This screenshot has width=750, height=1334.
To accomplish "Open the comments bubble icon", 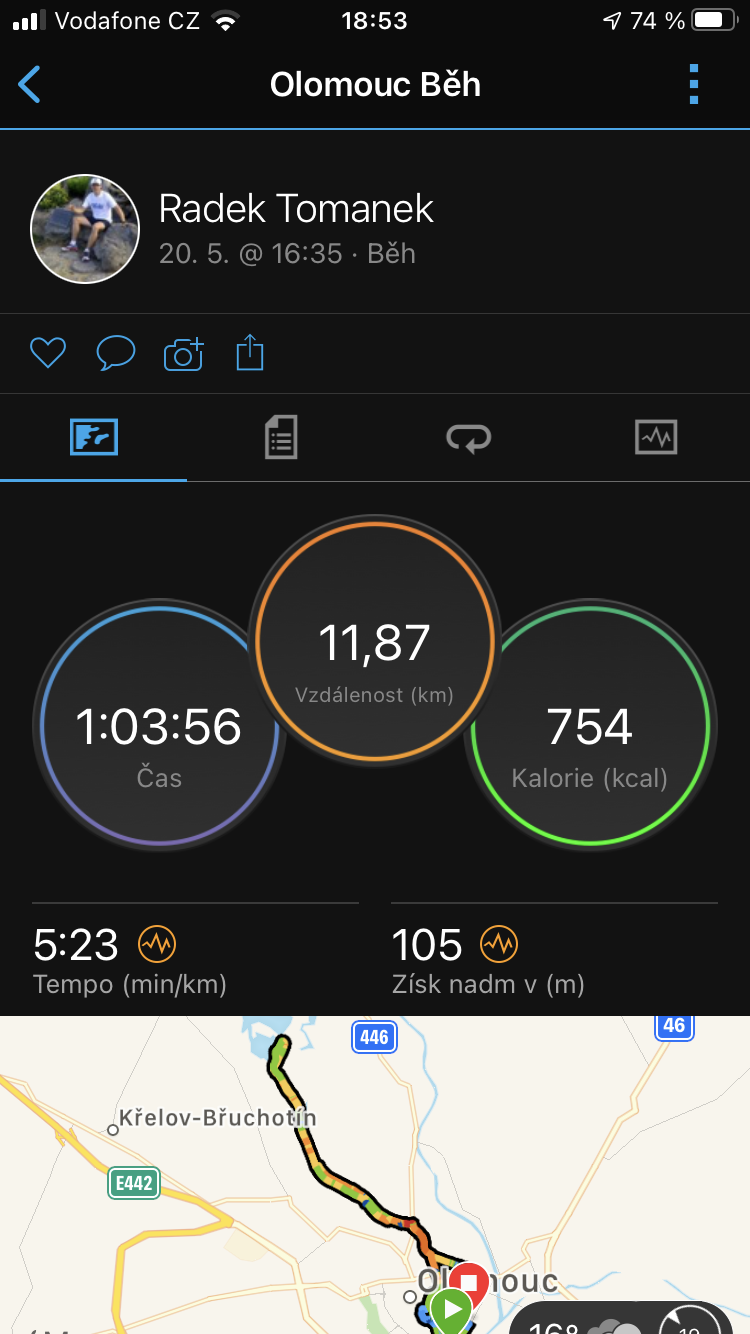I will 116,353.
